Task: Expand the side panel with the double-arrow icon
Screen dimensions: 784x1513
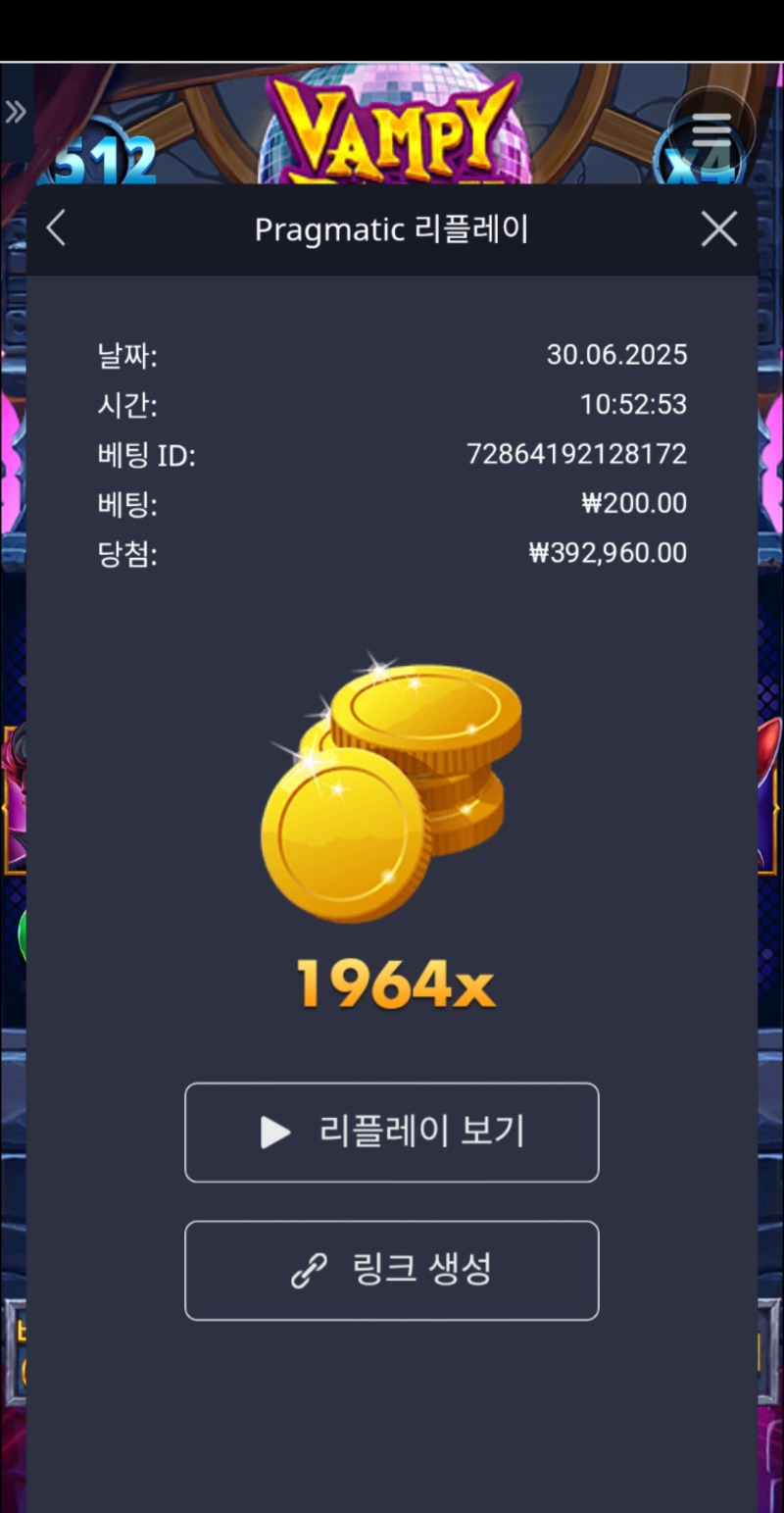Action: tap(16, 112)
